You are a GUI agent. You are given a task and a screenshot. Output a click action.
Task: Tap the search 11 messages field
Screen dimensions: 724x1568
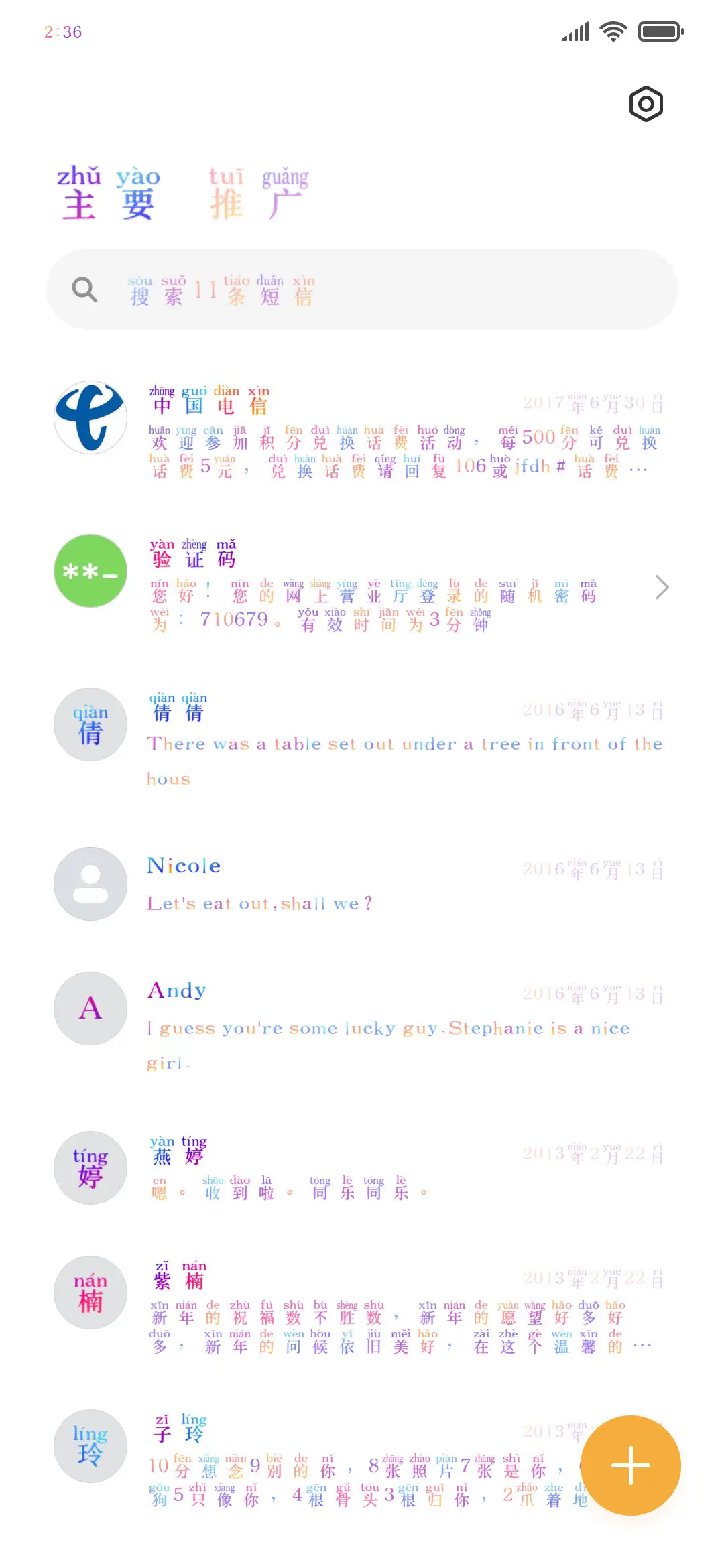pyautogui.click(x=362, y=288)
